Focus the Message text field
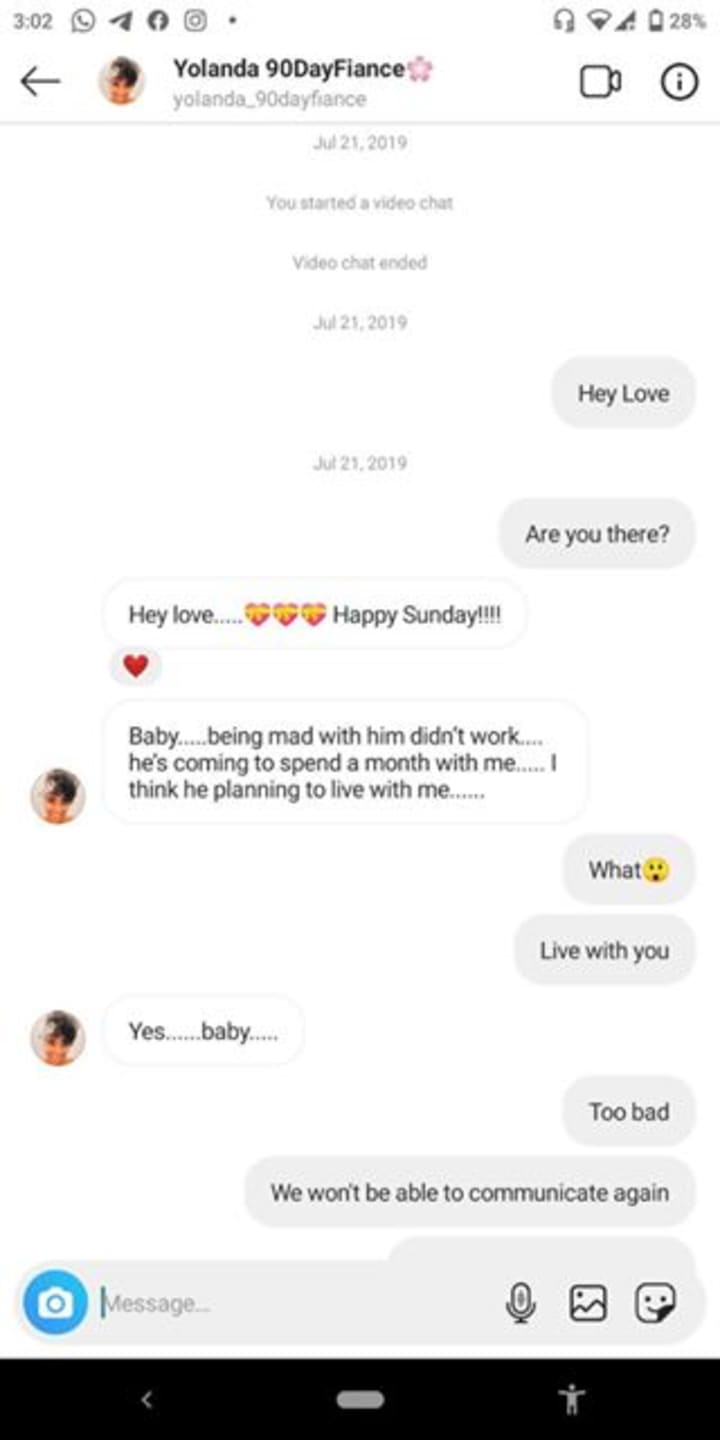The width and height of the screenshot is (720, 1440). (x=290, y=1303)
